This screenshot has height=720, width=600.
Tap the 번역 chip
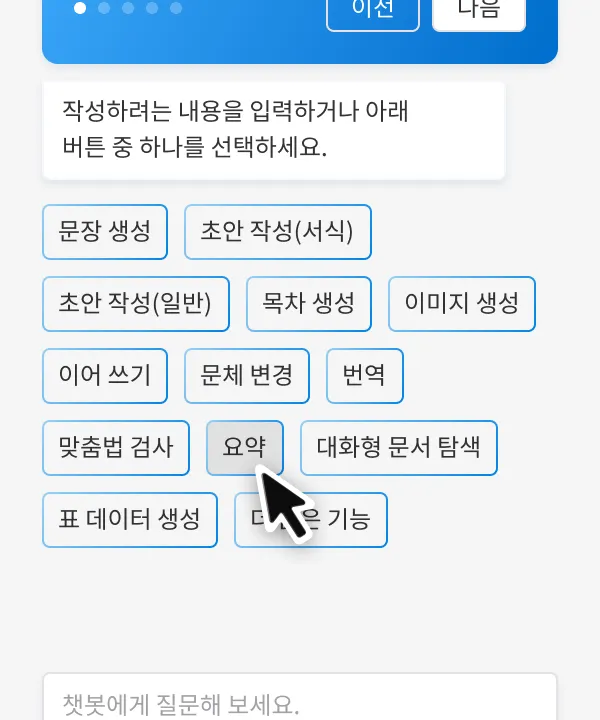(364, 376)
